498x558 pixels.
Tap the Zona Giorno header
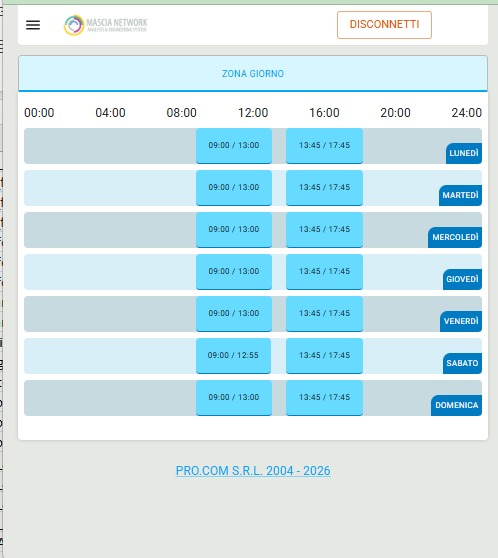click(x=253, y=74)
